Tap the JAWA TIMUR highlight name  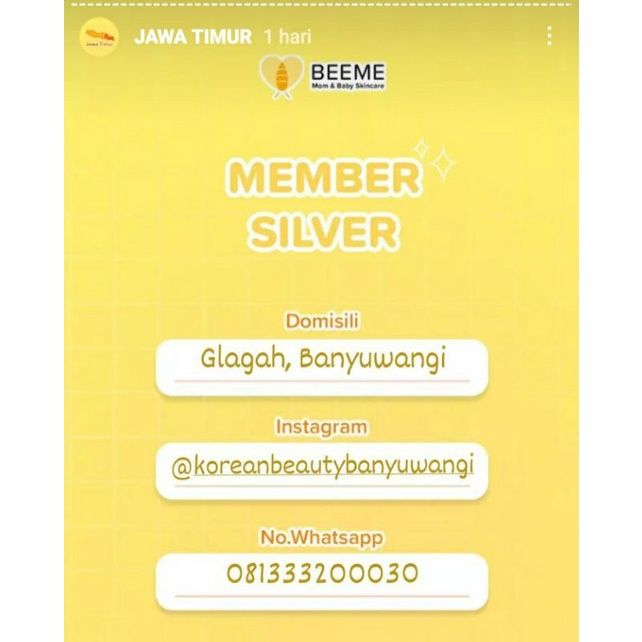tap(192, 37)
